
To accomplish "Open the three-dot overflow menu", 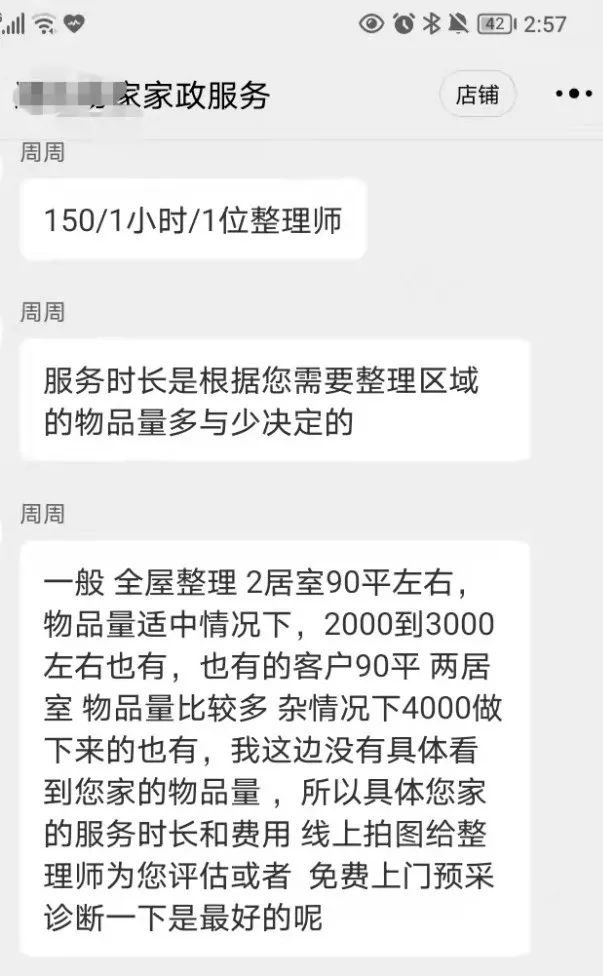I will pyautogui.click(x=573, y=94).
